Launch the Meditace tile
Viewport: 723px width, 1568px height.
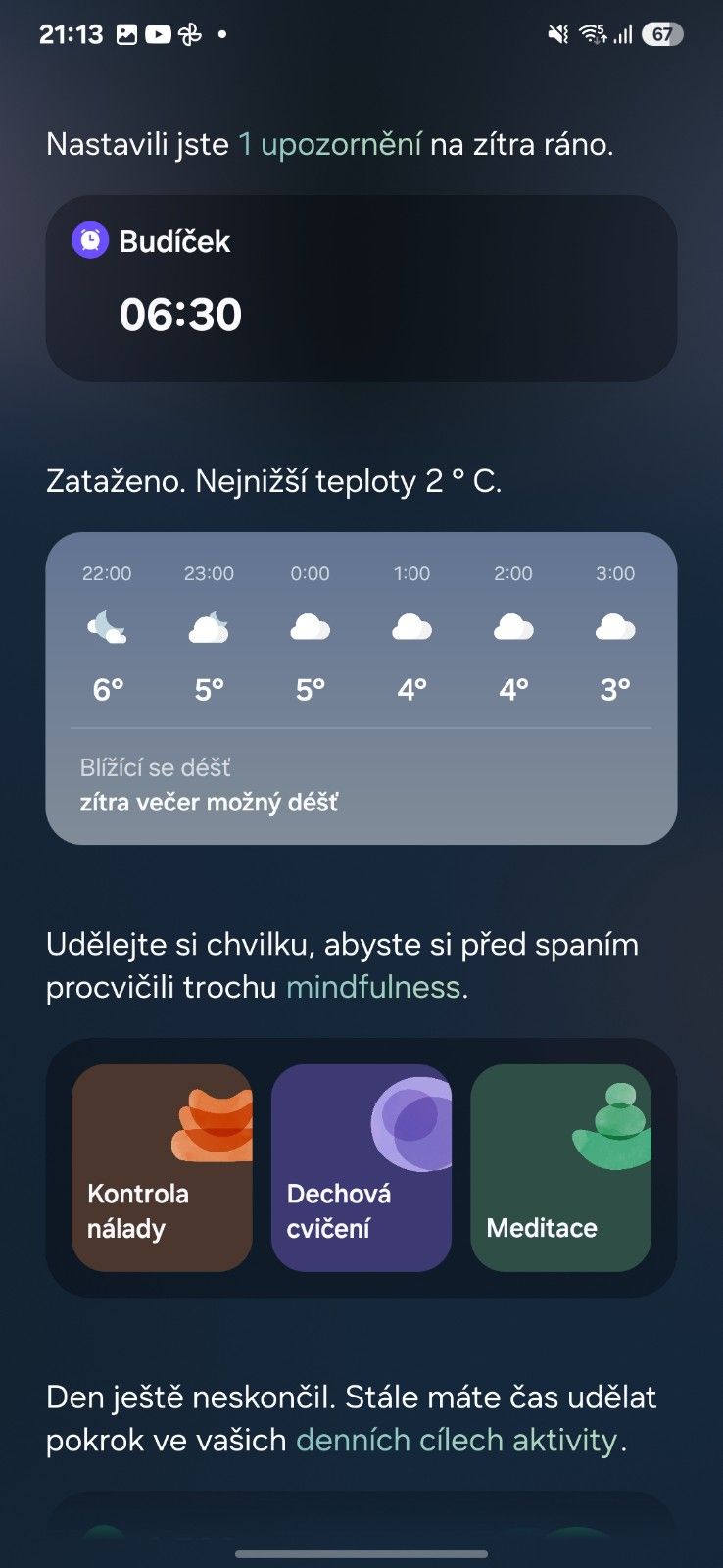(560, 1167)
